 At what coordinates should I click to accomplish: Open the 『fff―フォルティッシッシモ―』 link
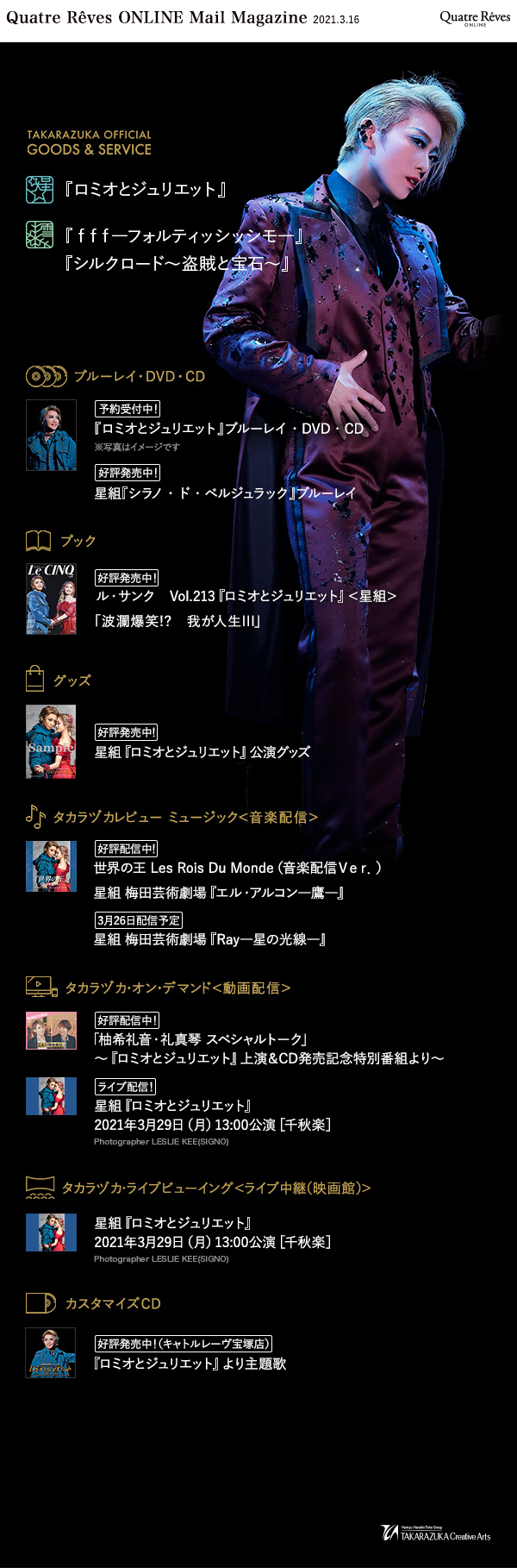(183, 235)
